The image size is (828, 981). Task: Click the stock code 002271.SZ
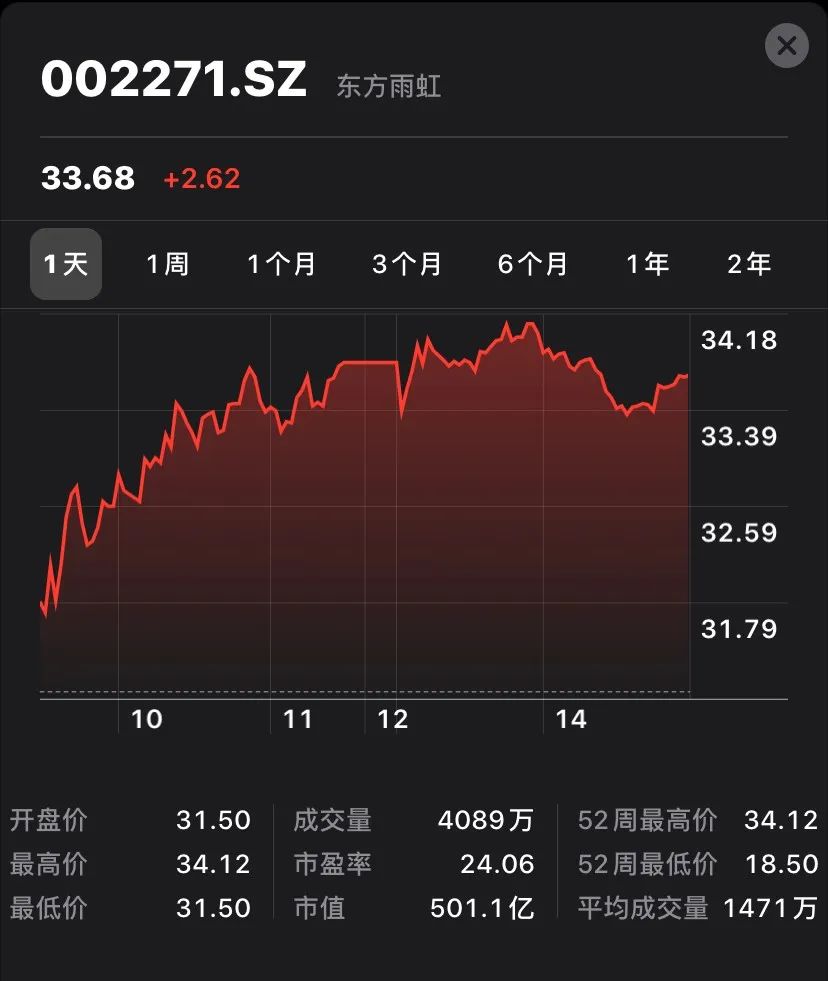172,82
